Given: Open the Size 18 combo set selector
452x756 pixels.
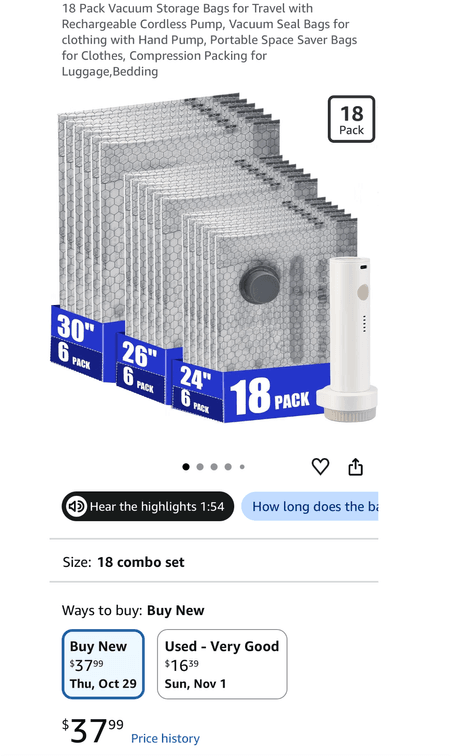Looking at the screenshot, I should coord(214,562).
